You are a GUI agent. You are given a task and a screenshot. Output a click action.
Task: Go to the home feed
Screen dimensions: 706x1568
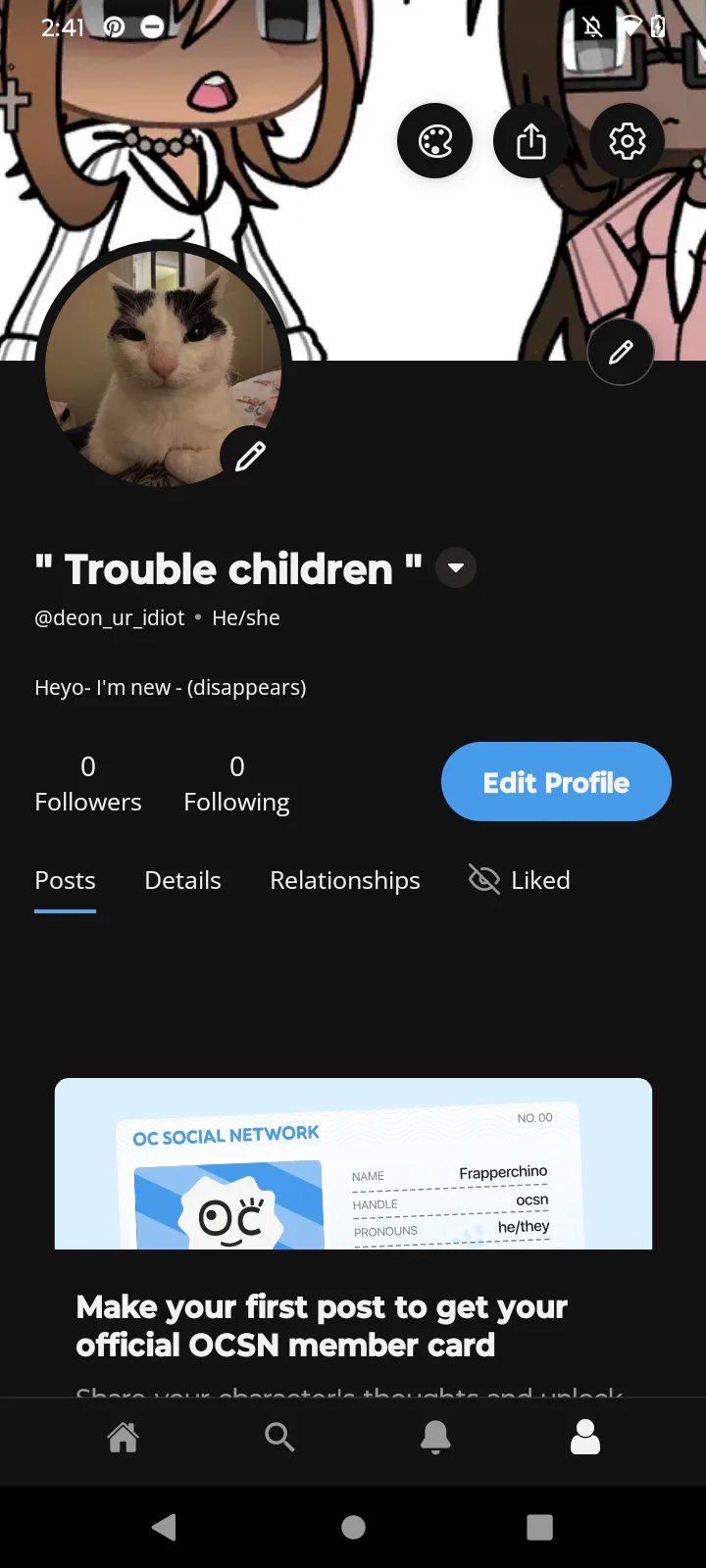pos(123,1438)
